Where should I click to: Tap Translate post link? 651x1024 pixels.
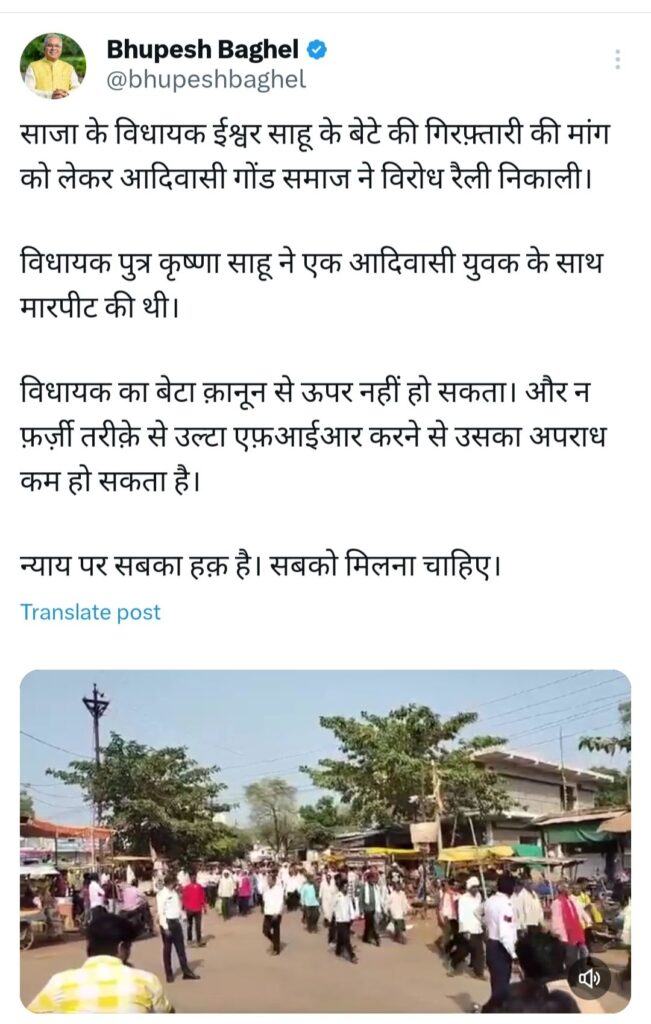tap(90, 612)
